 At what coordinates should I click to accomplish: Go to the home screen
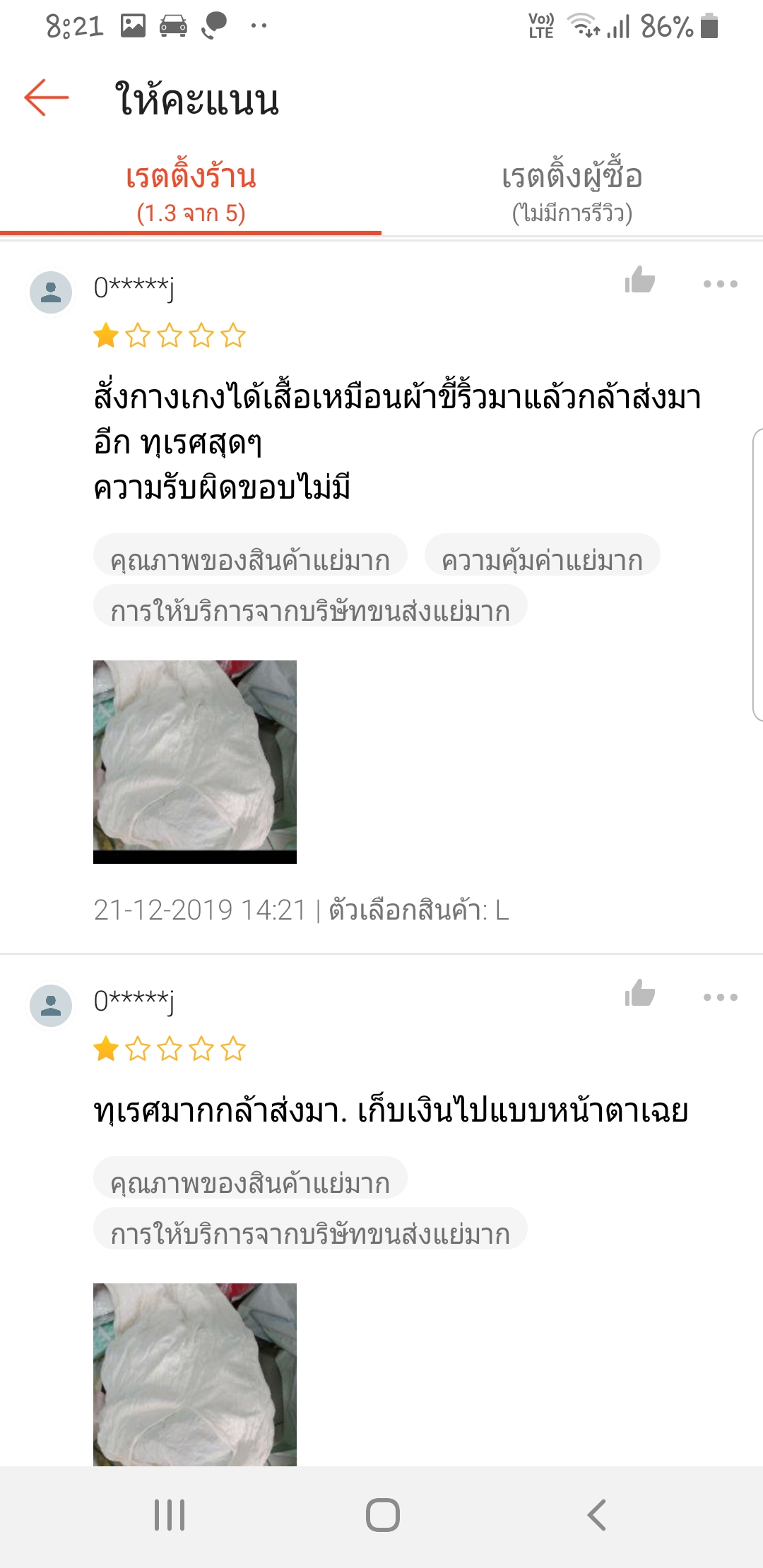click(x=382, y=1515)
